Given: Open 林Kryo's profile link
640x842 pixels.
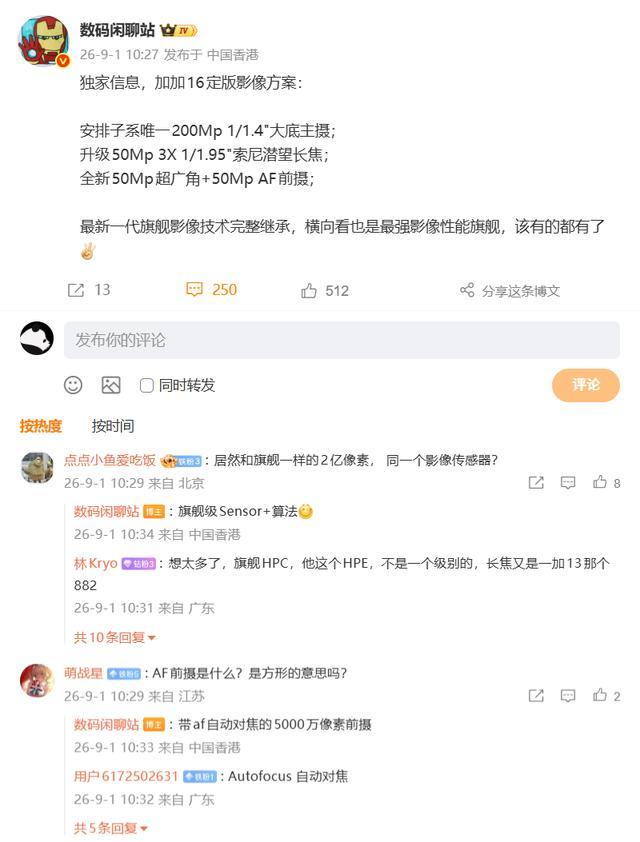Looking at the screenshot, I should tap(96, 563).
